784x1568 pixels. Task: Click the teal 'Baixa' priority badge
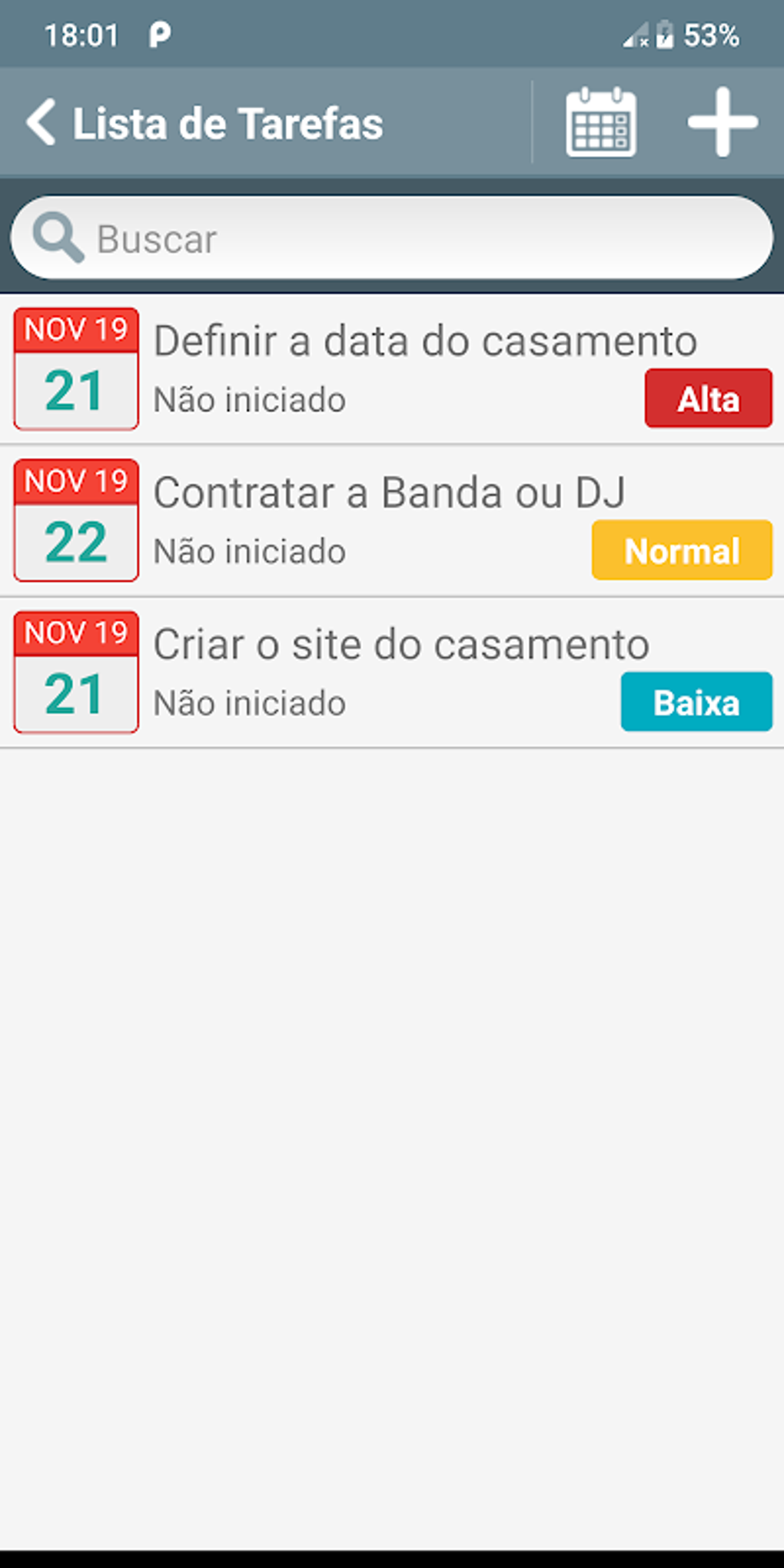point(696,701)
